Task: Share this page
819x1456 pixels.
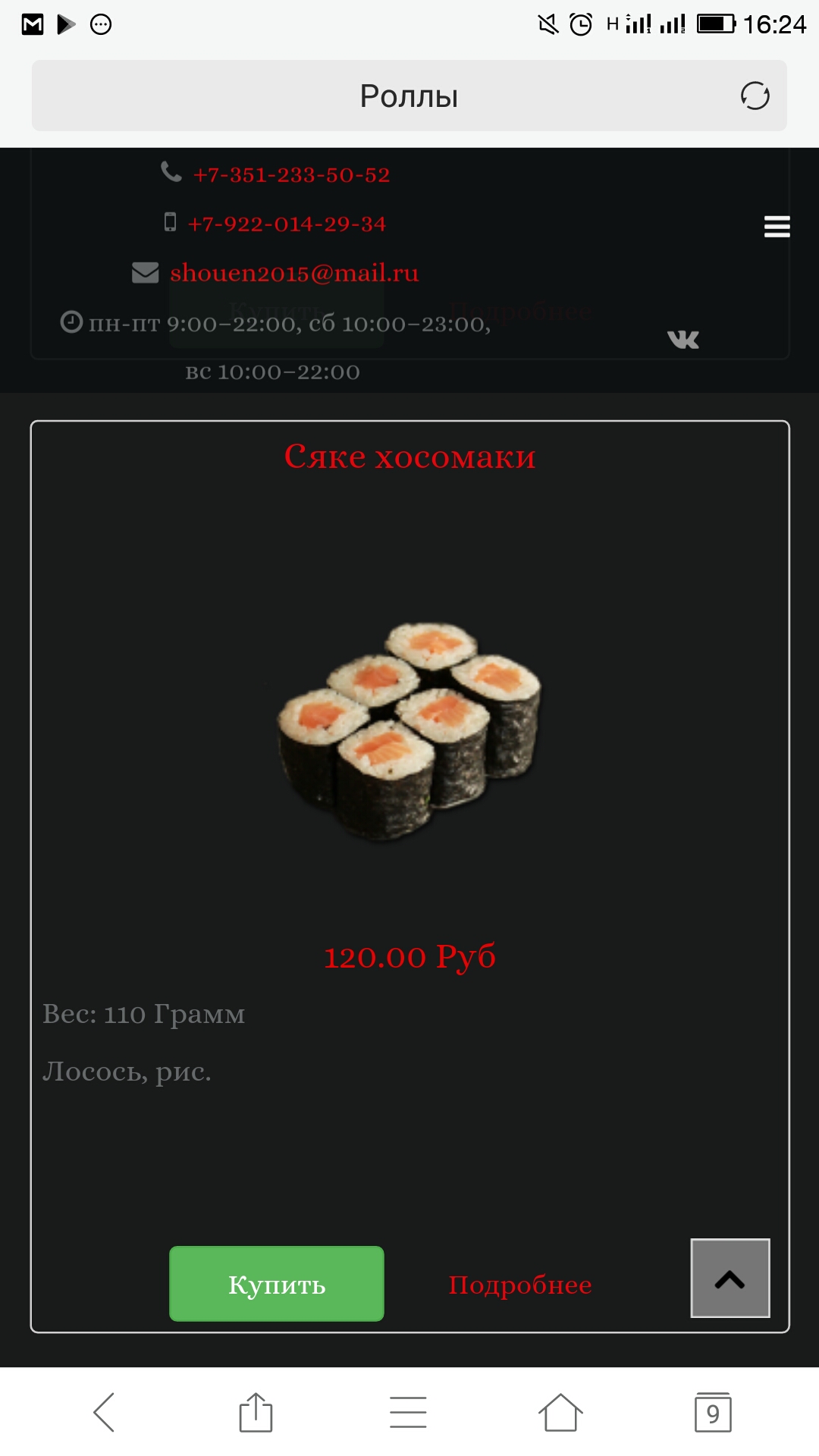Action: click(256, 1412)
